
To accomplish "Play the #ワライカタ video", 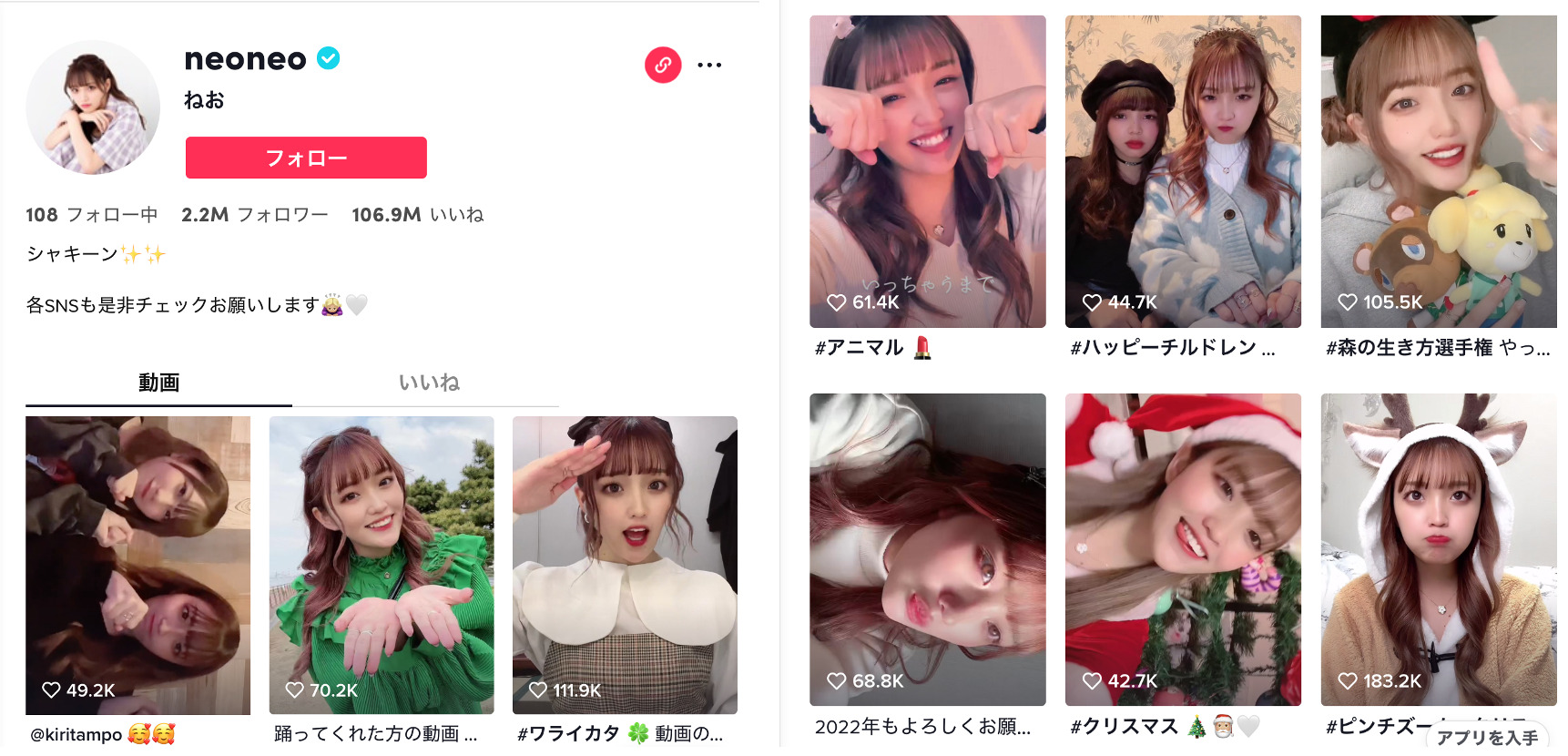I will 625,565.
